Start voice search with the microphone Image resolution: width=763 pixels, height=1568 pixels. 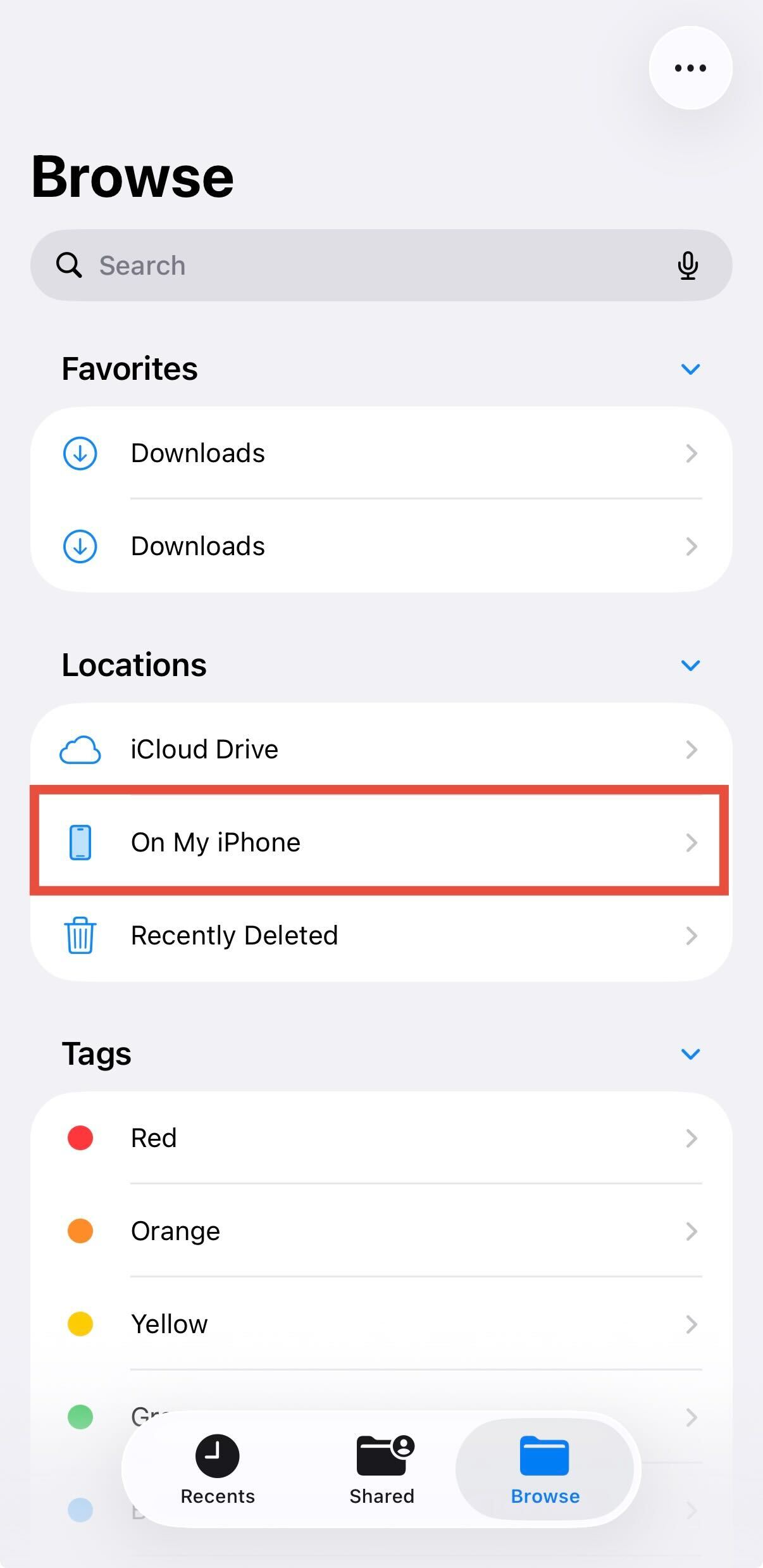pos(688,265)
